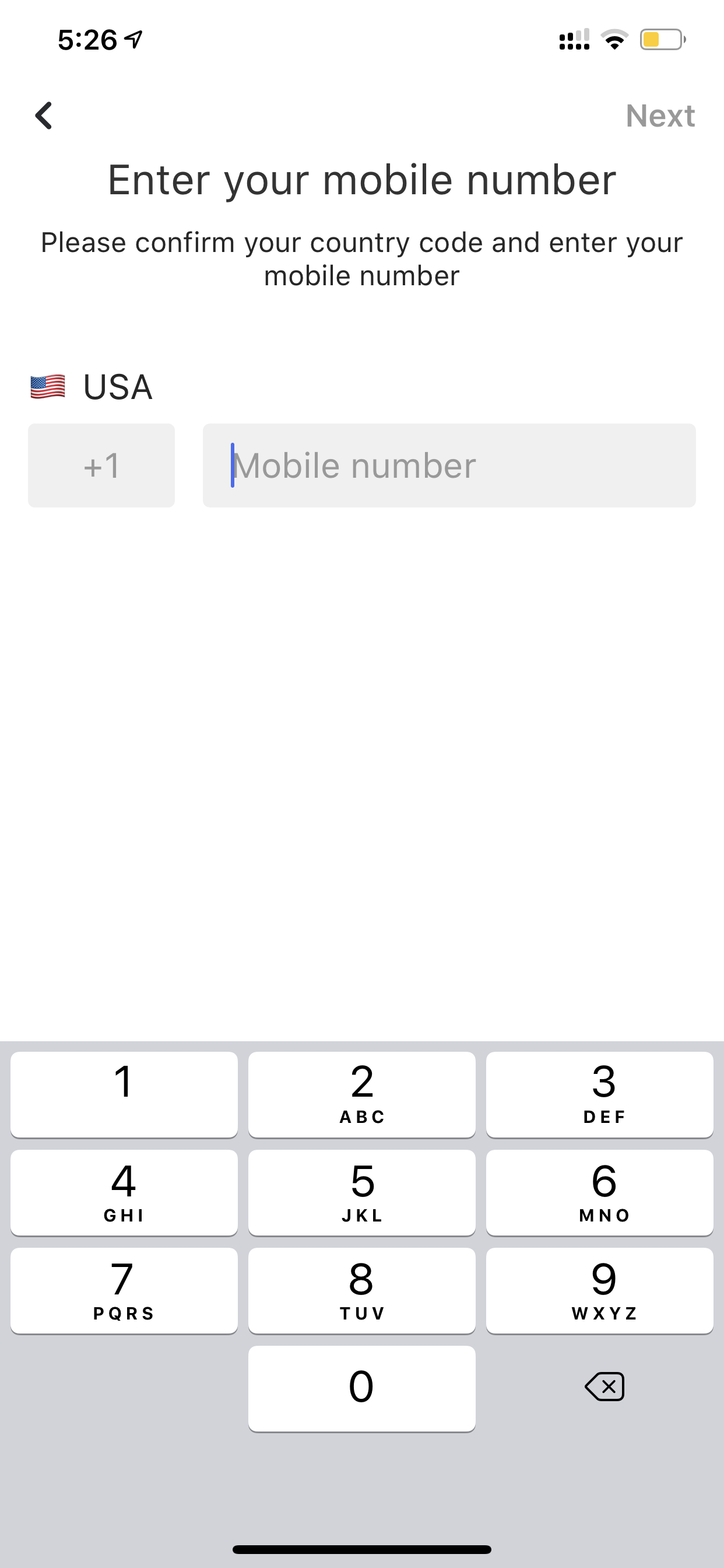Enter digit 2 on the keypad

click(x=362, y=1094)
